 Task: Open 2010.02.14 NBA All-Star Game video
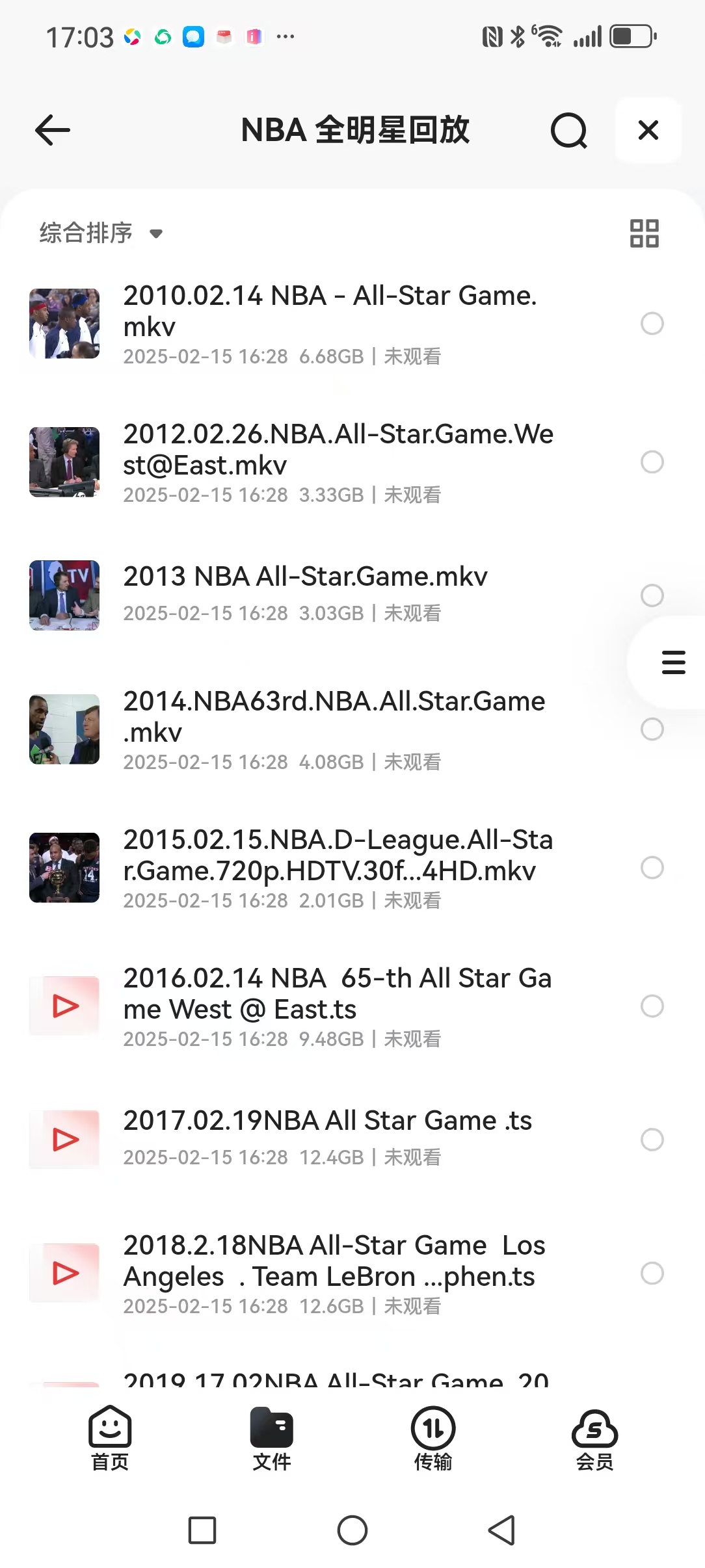click(330, 311)
